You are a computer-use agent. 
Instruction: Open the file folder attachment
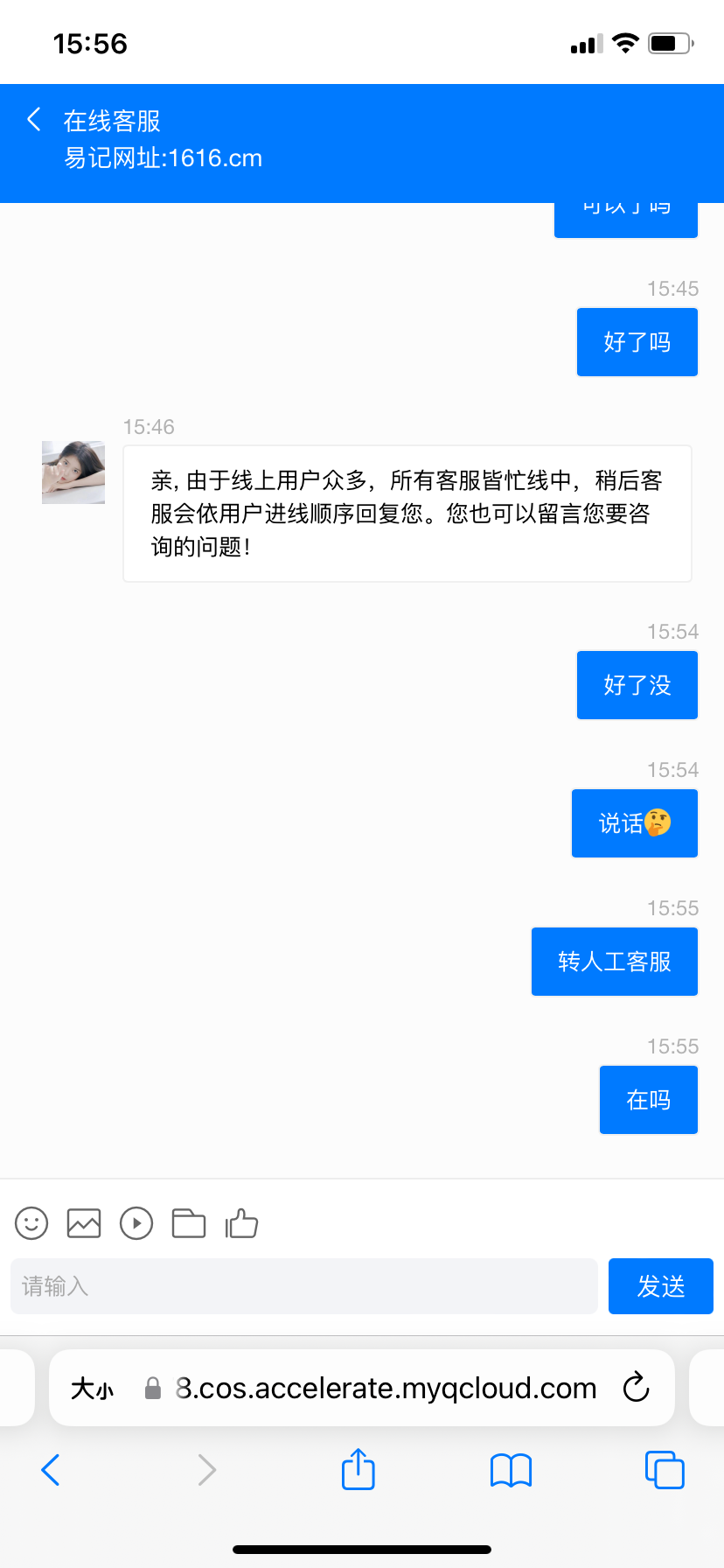point(189,1223)
